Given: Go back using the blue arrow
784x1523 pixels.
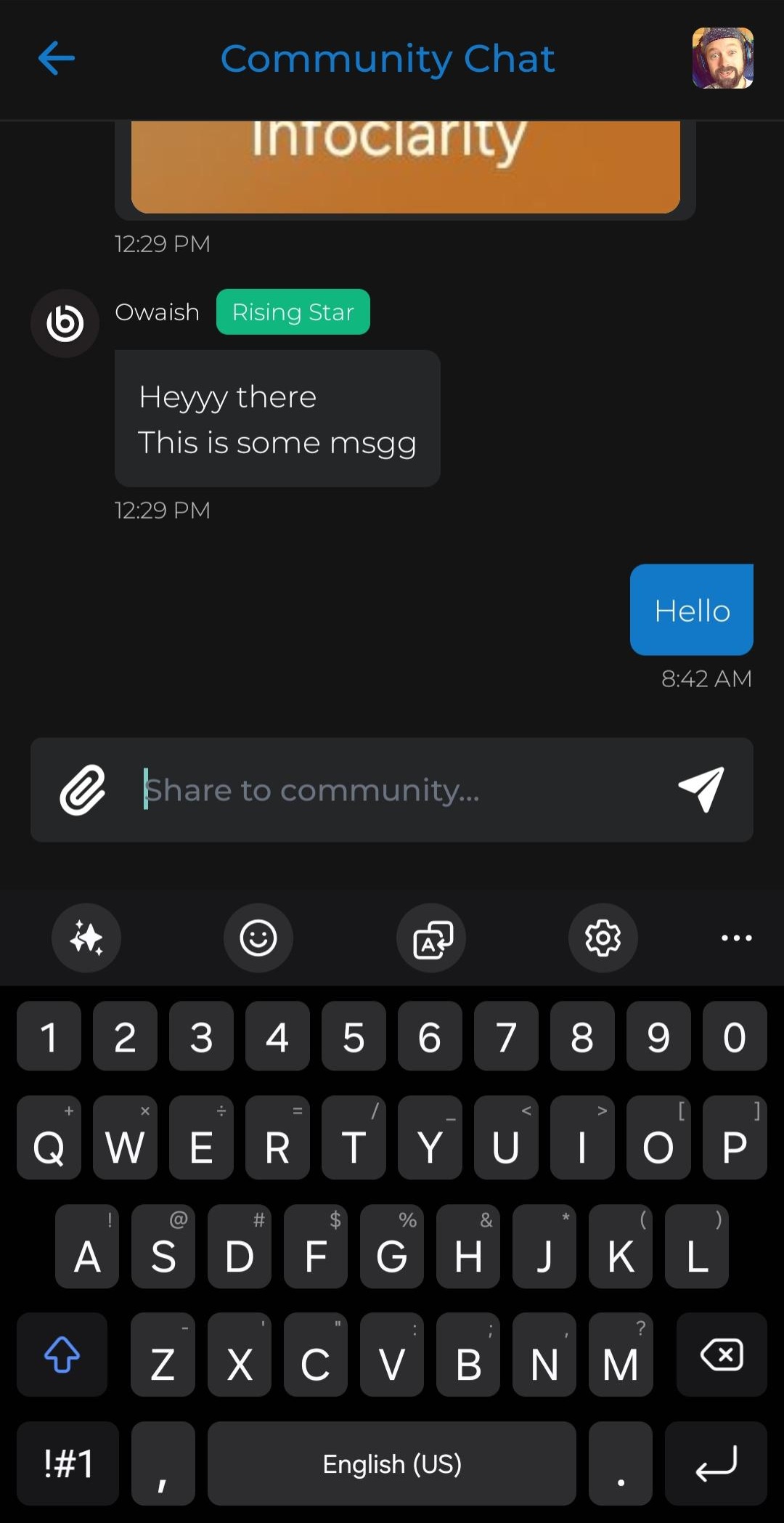Looking at the screenshot, I should pyautogui.click(x=57, y=58).
